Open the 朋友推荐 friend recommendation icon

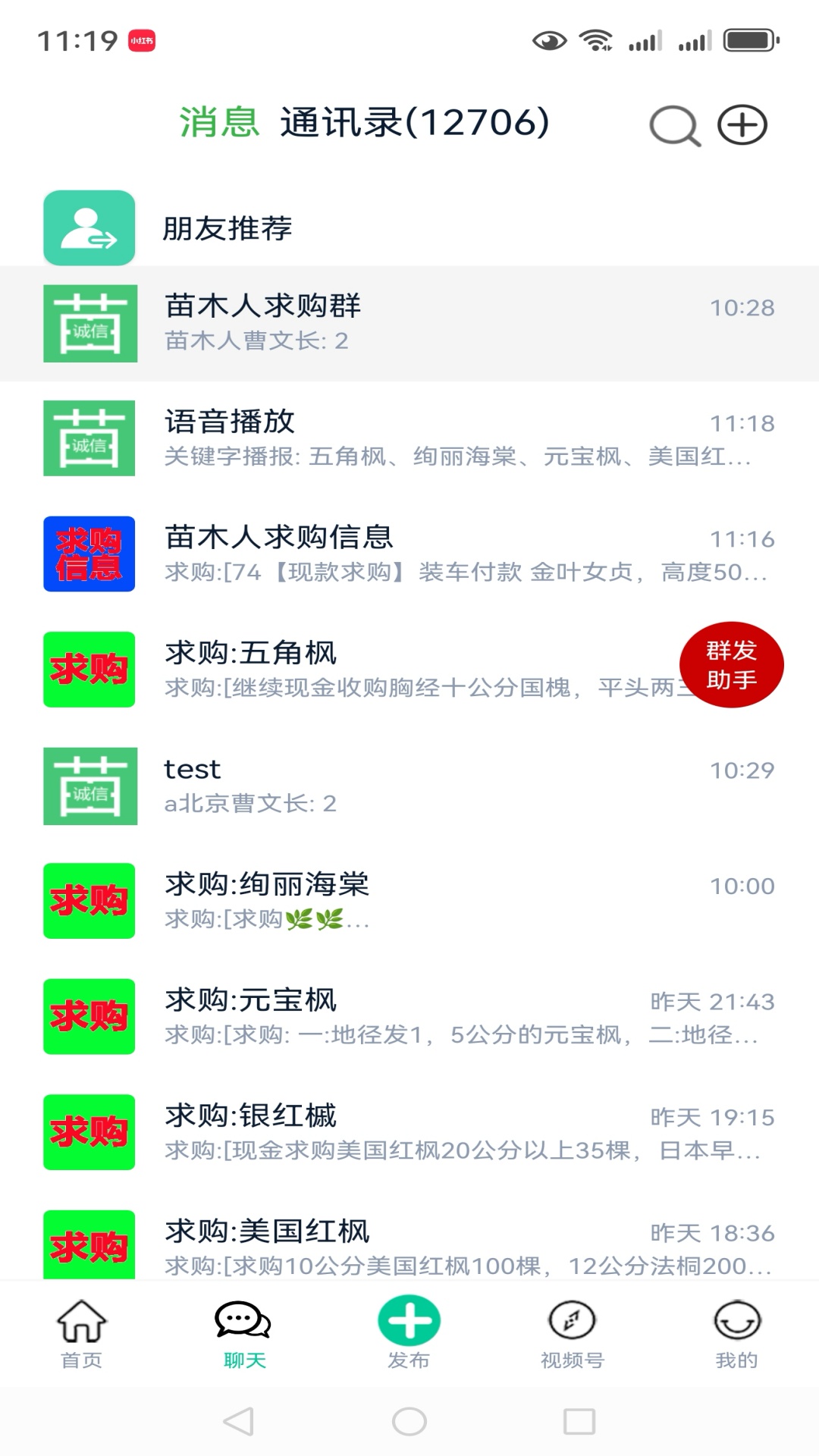[89, 228]
